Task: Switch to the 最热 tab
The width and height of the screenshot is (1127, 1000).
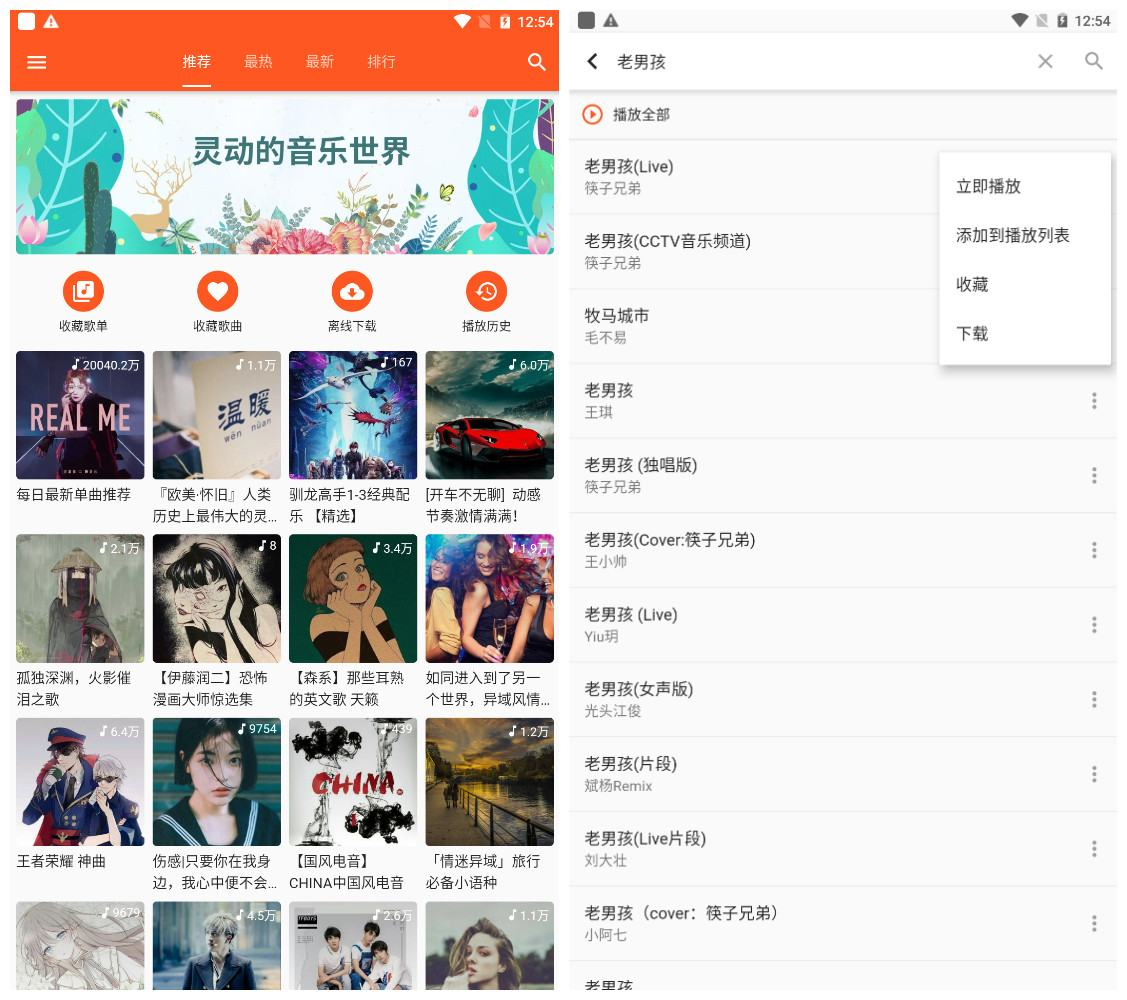Action: (258, 62)
